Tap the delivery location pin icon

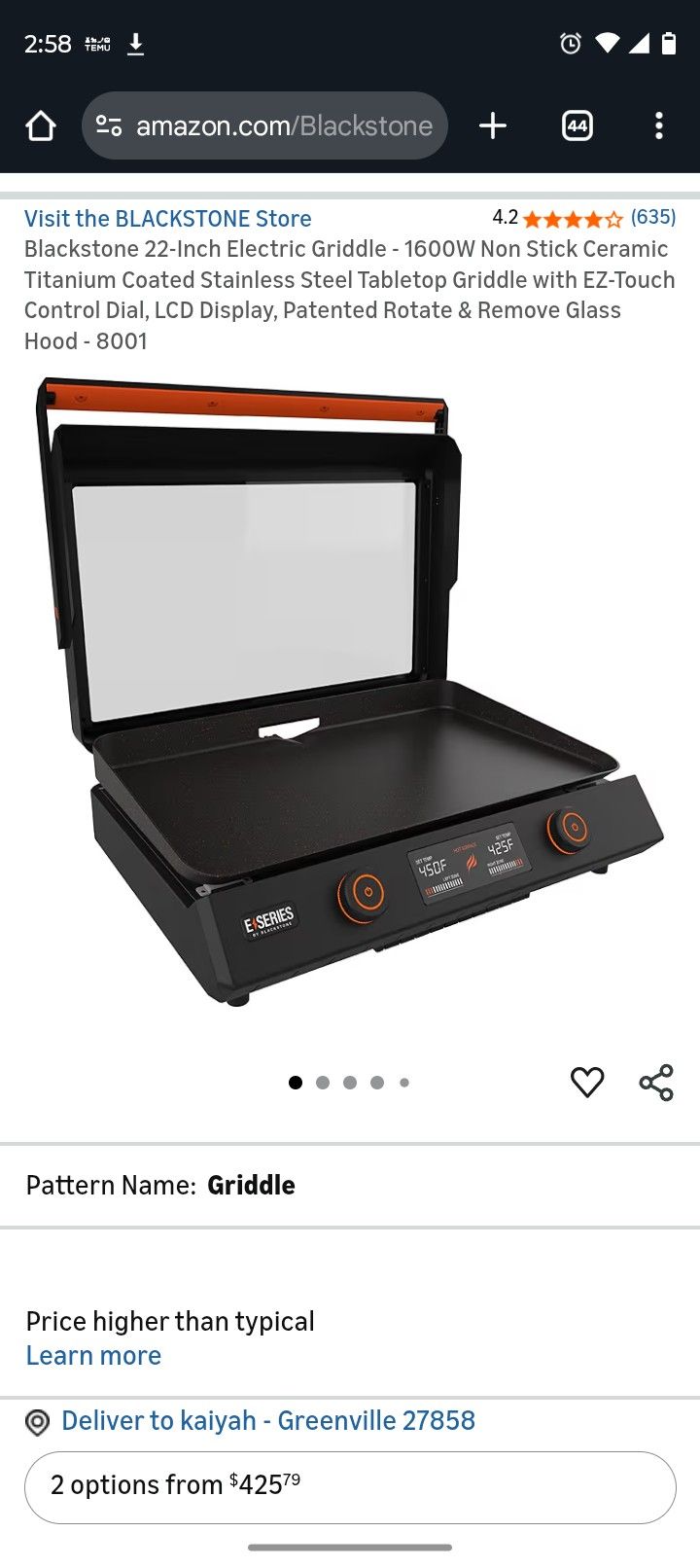[36, 1421]
